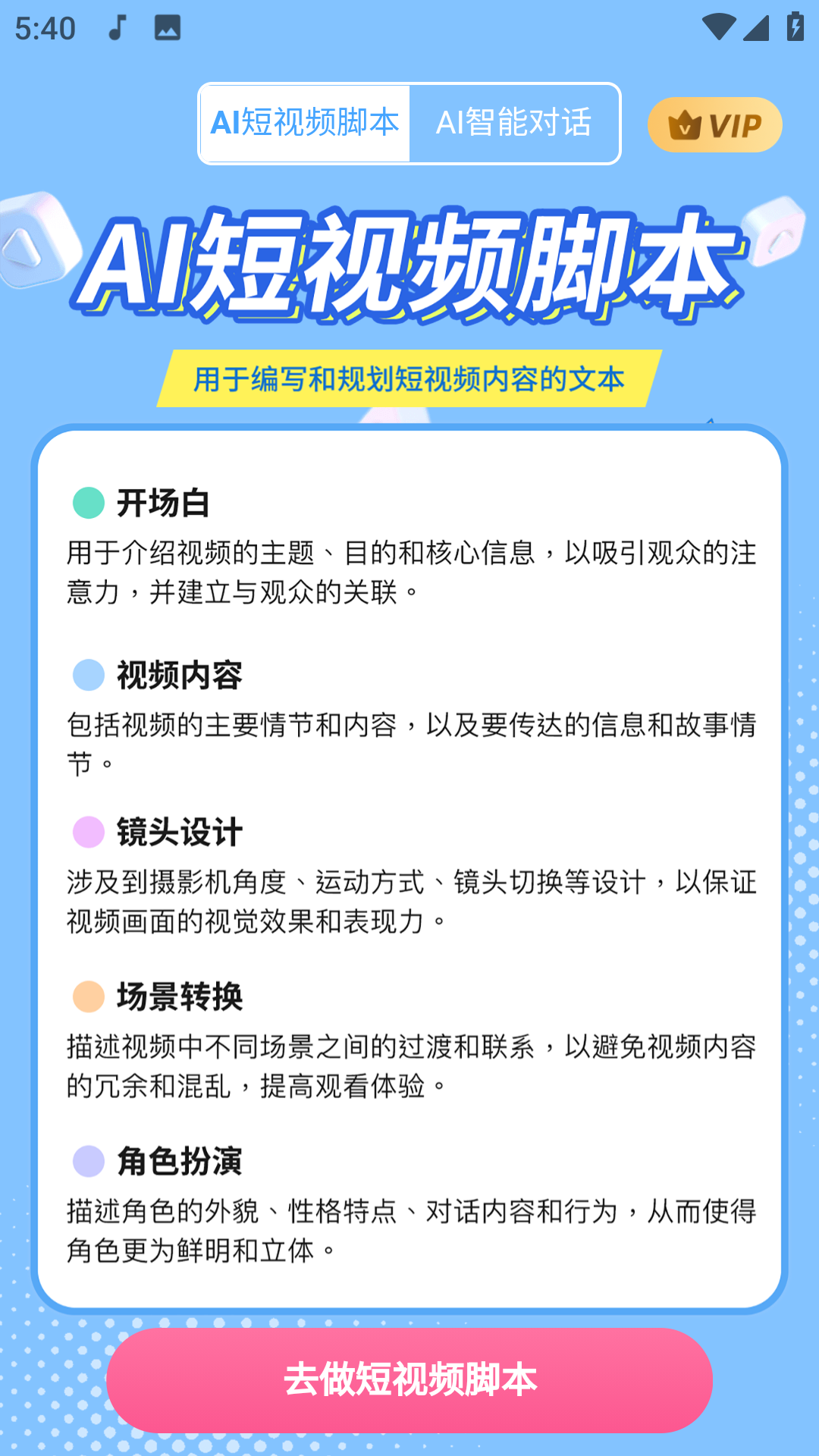Tap the VIP crown icon

(x=686, y=124)
